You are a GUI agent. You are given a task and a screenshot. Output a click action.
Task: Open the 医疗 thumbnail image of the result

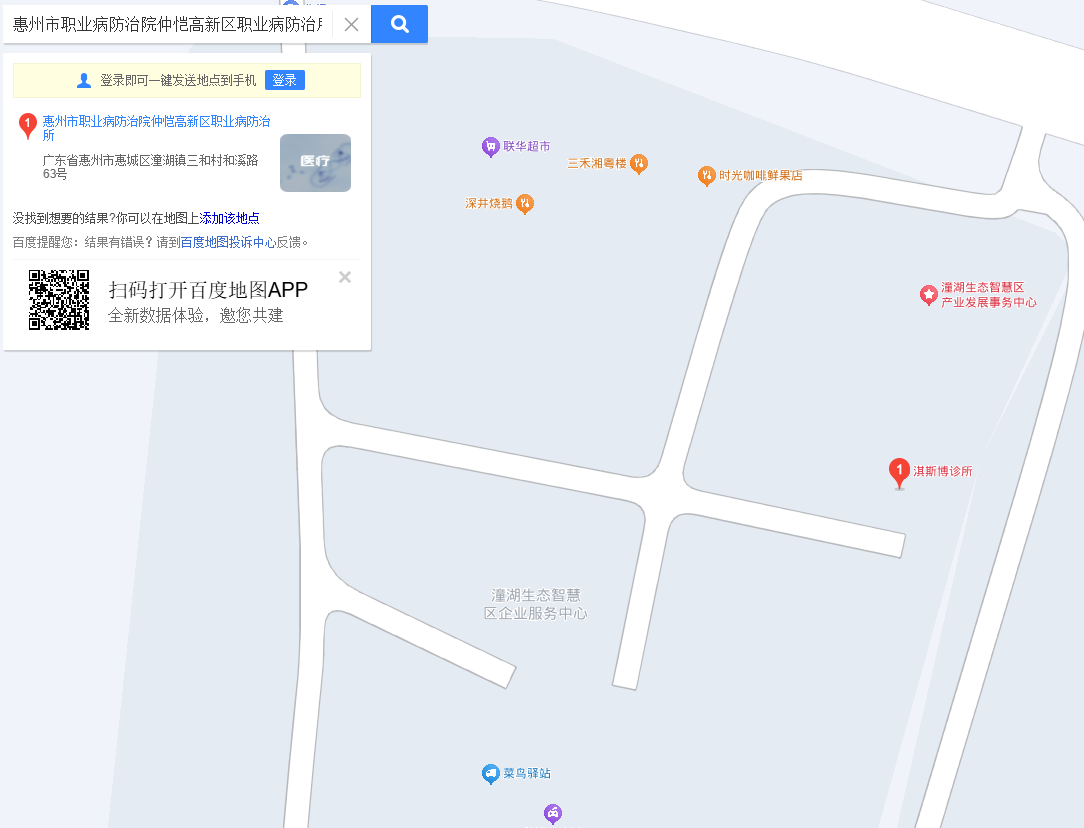click(315, 163)
